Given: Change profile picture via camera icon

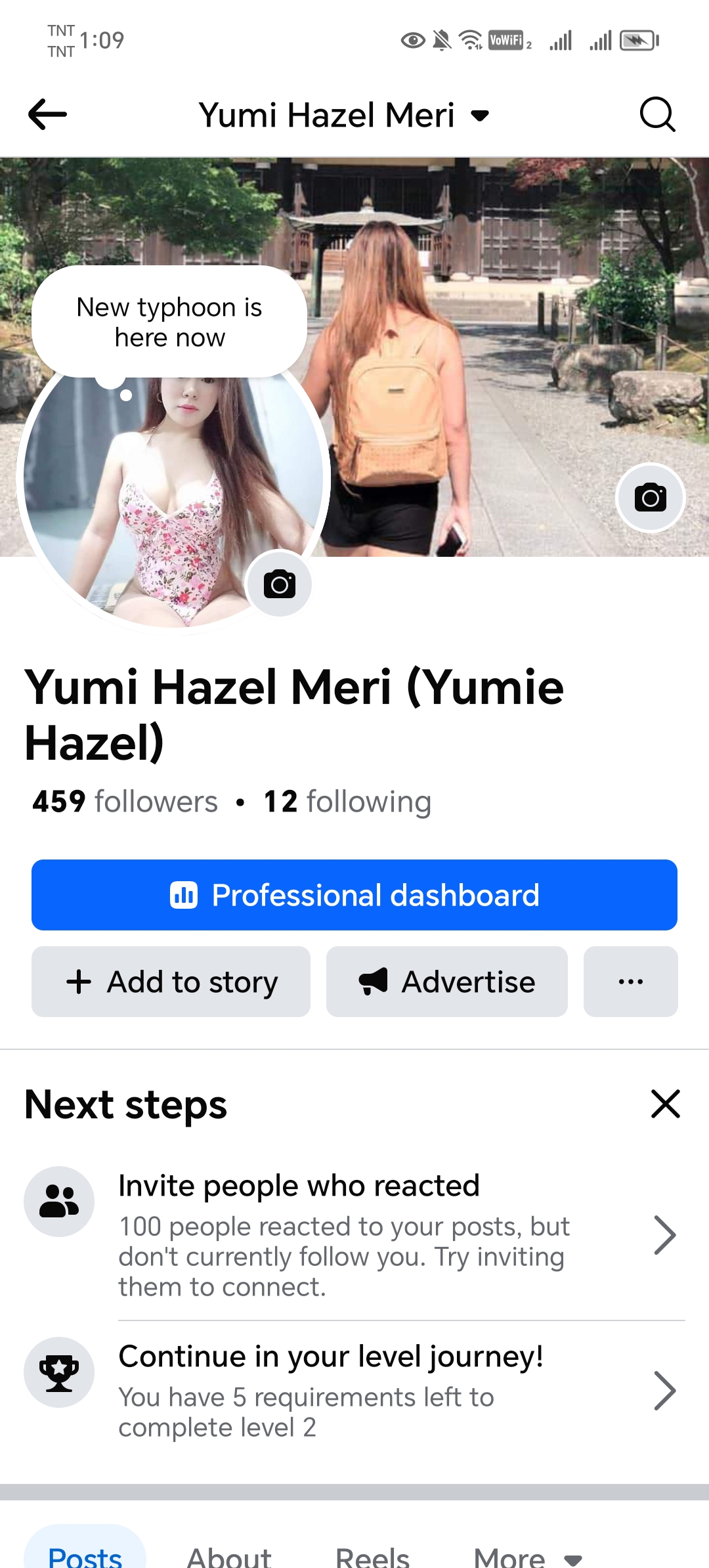Looking at the screenshot, I should point(280,584).
